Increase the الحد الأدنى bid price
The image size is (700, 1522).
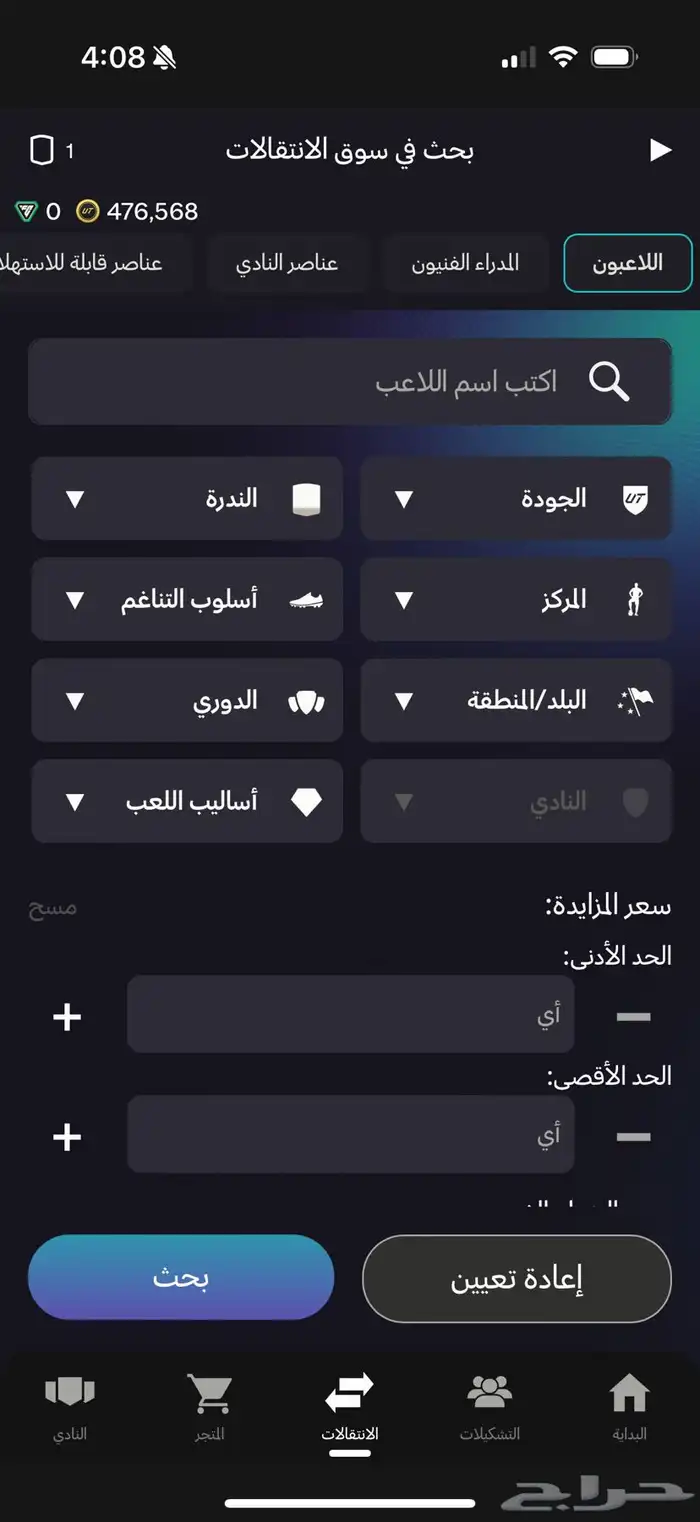(67, 1017)
